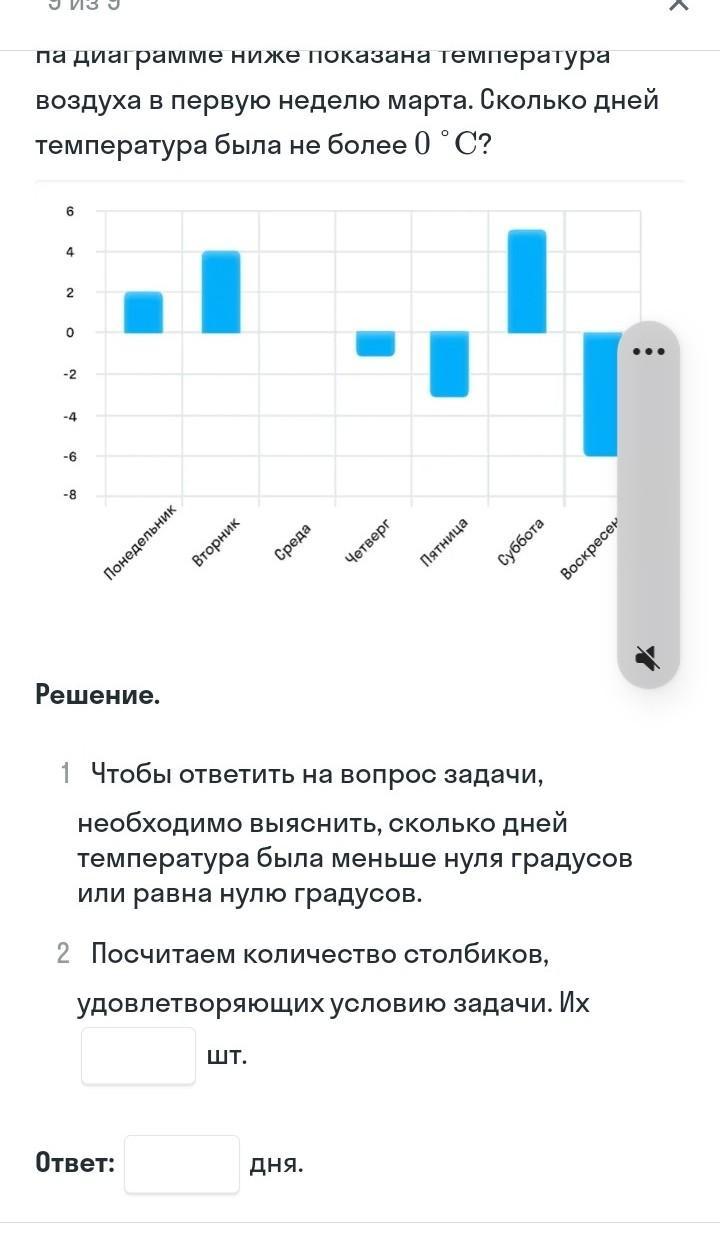The width and height of the screenshot is (720, 1238).
Task: Toggle the muted speaker icon
Action: coord(648,658)
